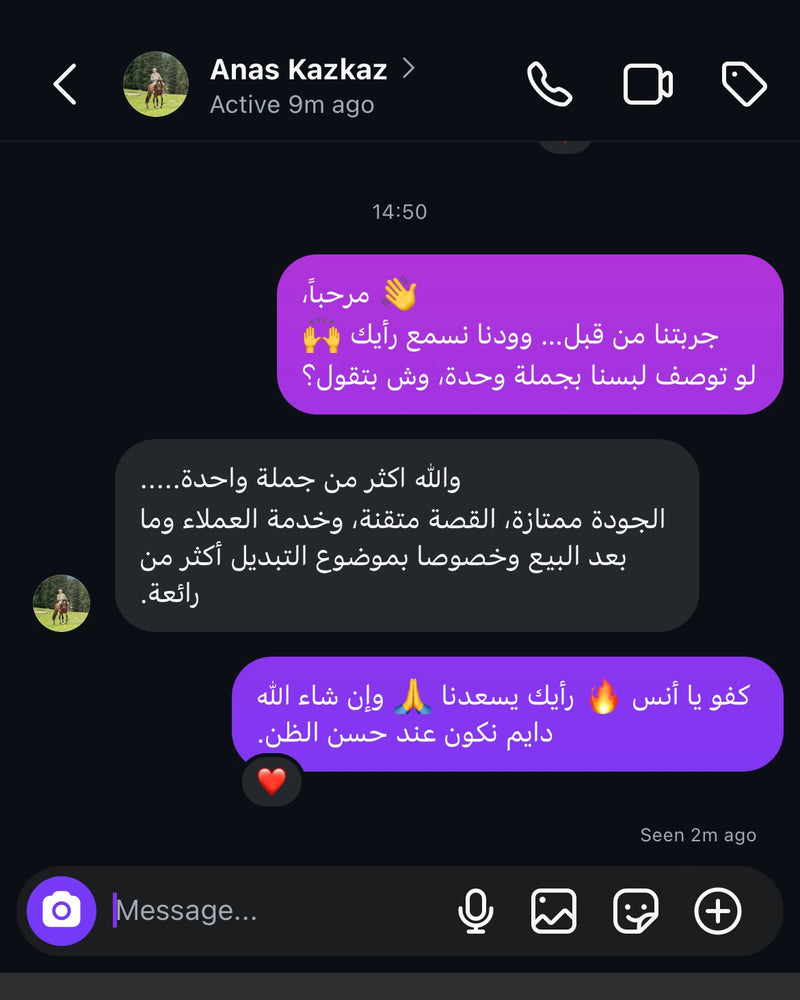The width and height of the screenshot is (800, 1000).
Task: Open Anas Kazkaz's profile details
Action: coord(298,70)
